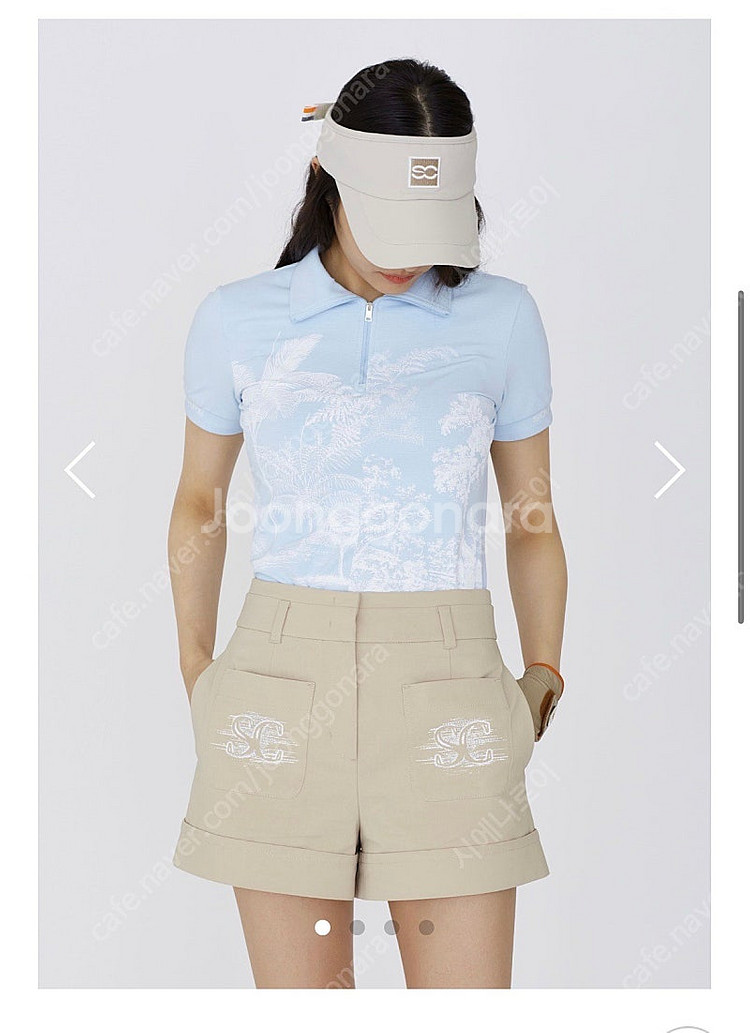Jump to the second carousel dot

357,927
